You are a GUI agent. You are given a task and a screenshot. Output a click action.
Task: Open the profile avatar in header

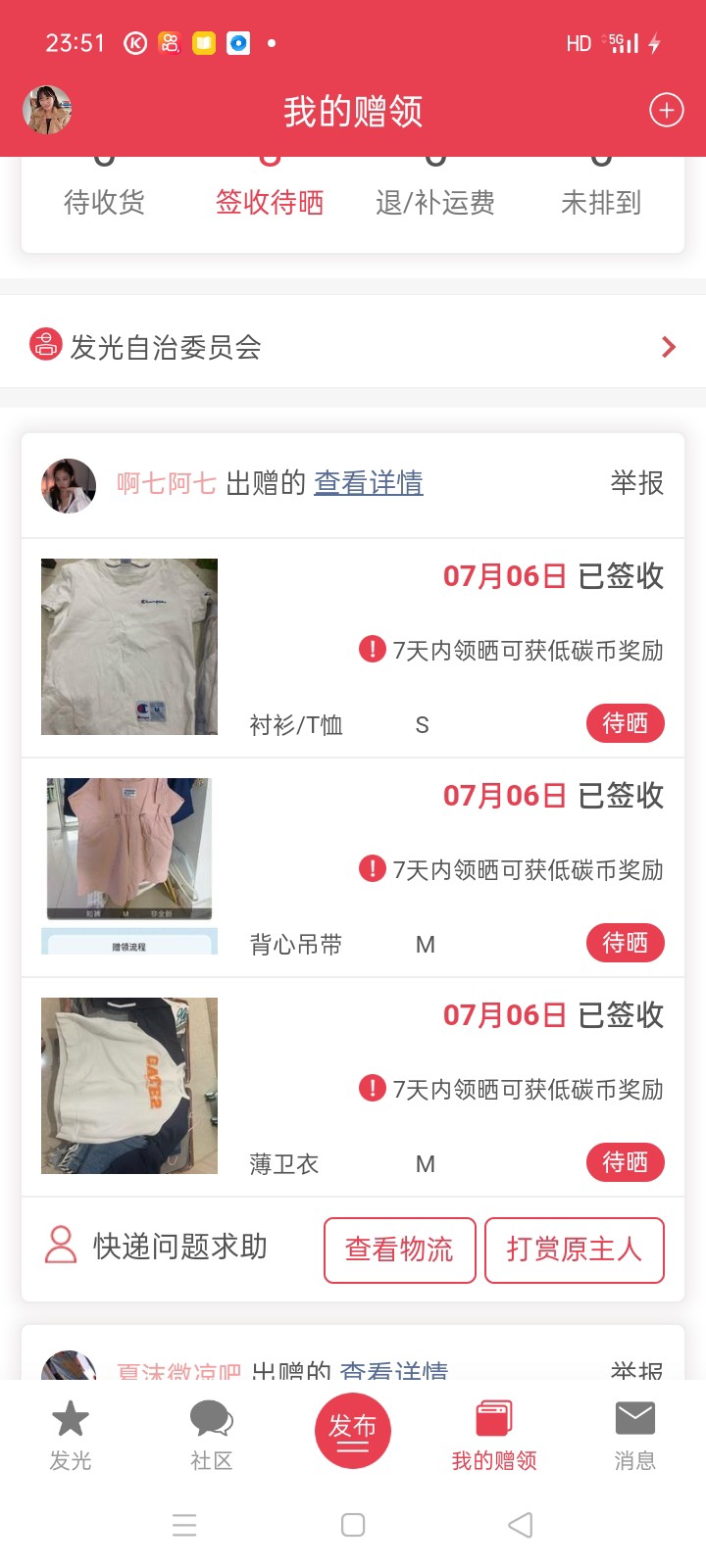click(47, 110)
